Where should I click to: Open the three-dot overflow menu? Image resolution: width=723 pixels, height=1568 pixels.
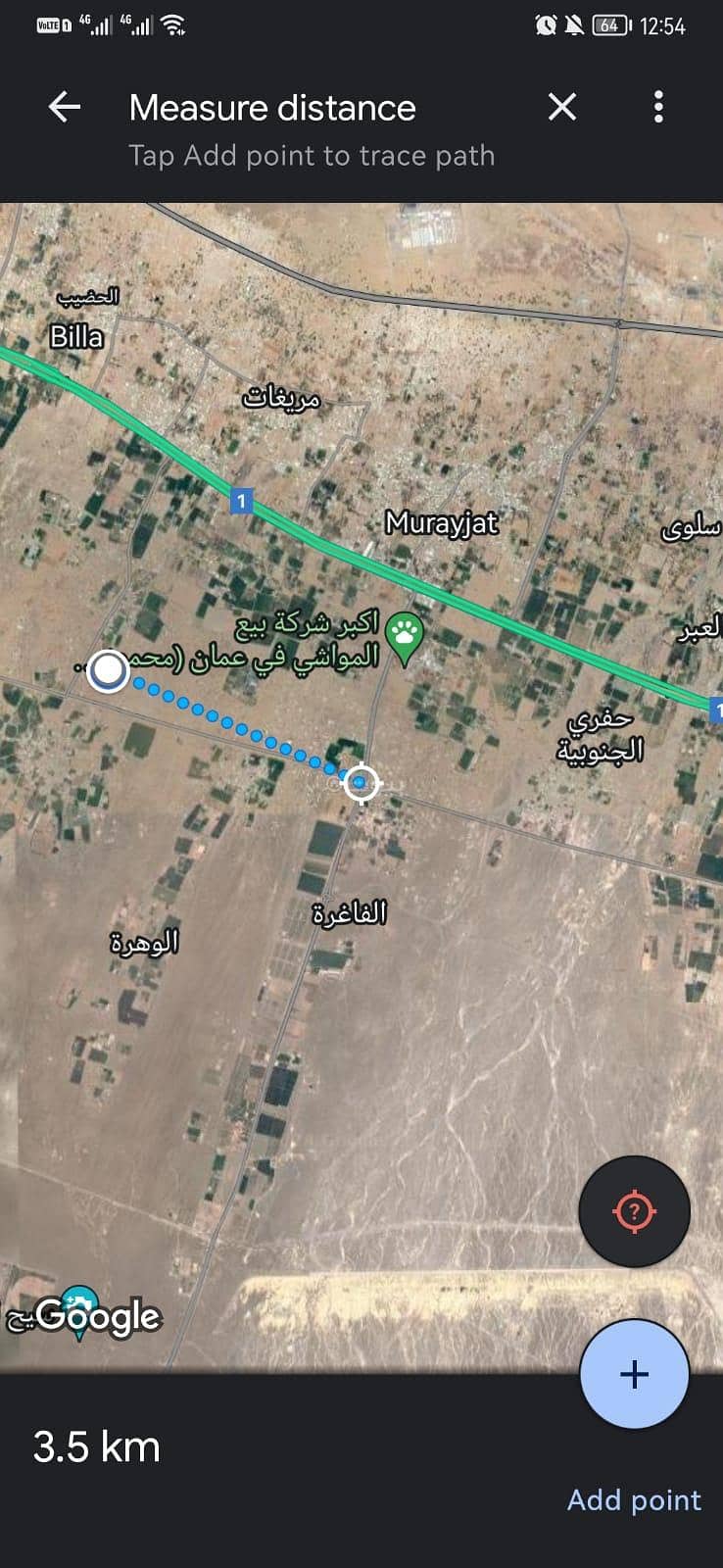tap(658, 107)
